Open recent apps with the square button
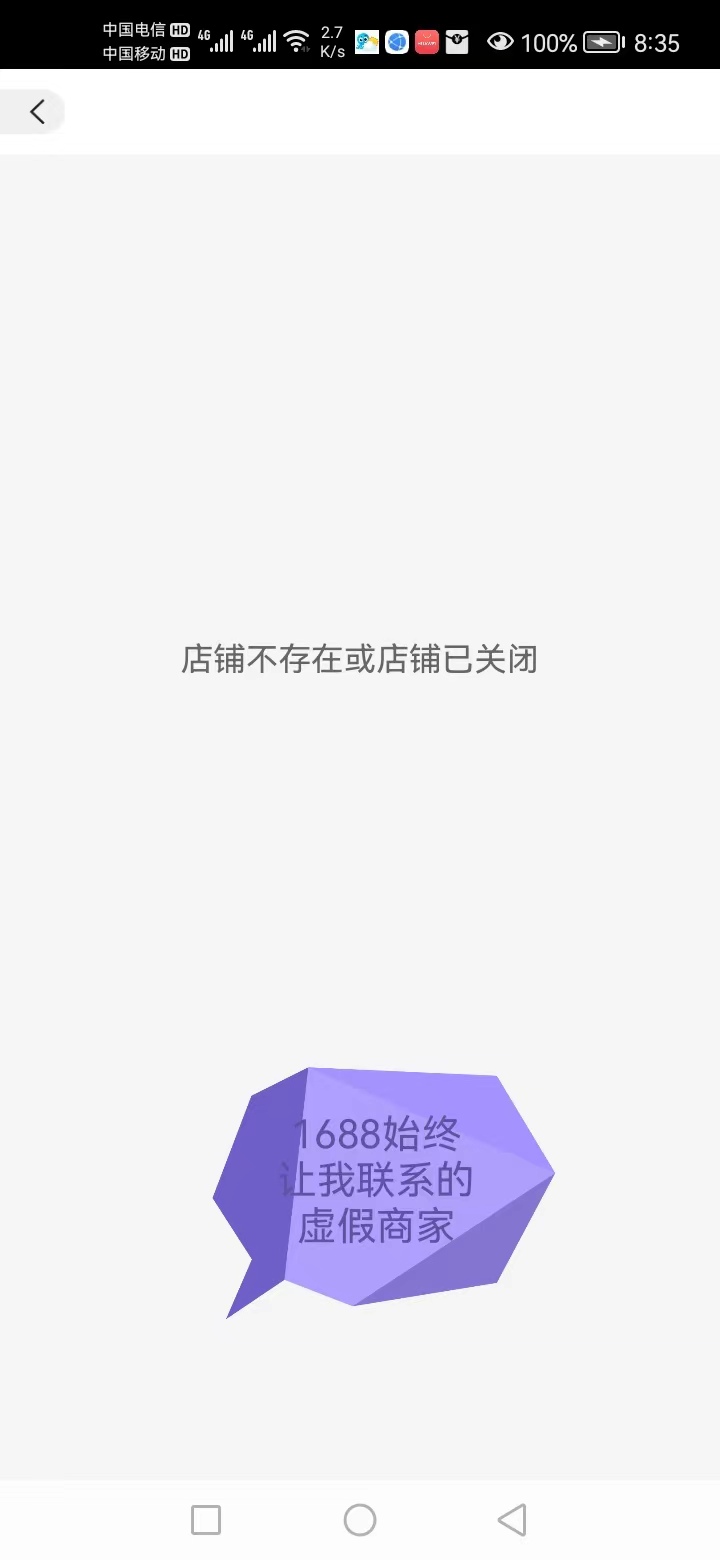This screenshot has height=1560, width=720. [x=206, y=1520]
